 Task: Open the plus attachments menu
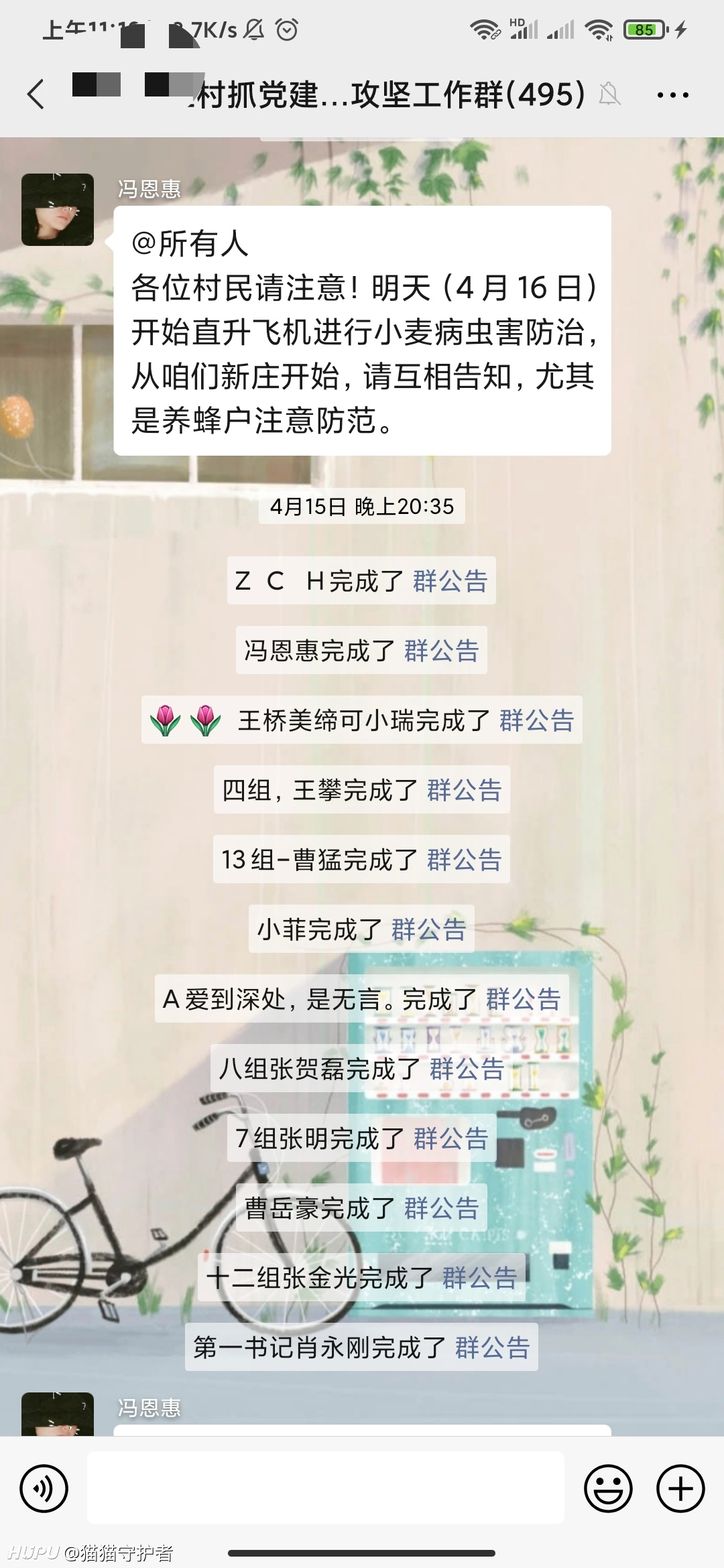tap(680, 1489)
